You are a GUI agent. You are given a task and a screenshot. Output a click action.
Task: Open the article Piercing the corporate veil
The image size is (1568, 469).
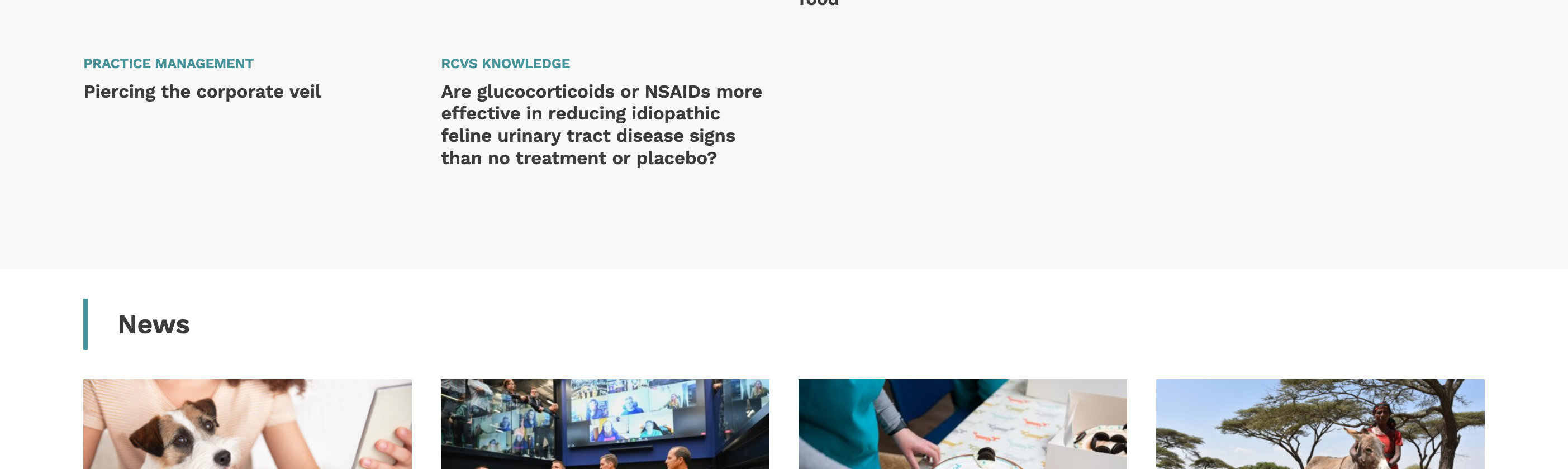coord(202,92)
